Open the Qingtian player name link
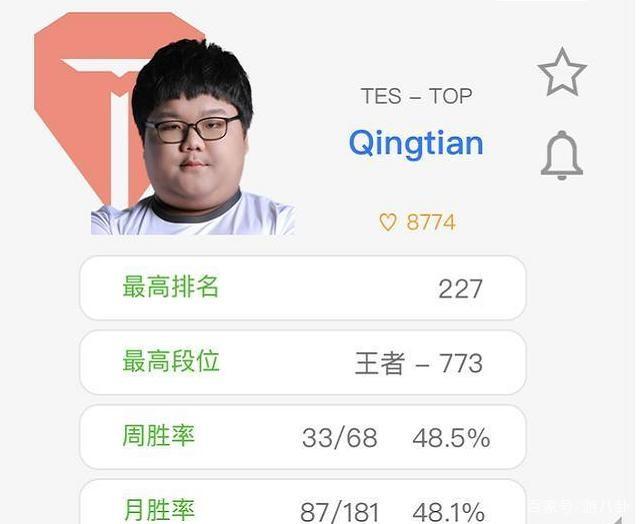The width and height of the screenshot is (640, 524). point(416,144)
